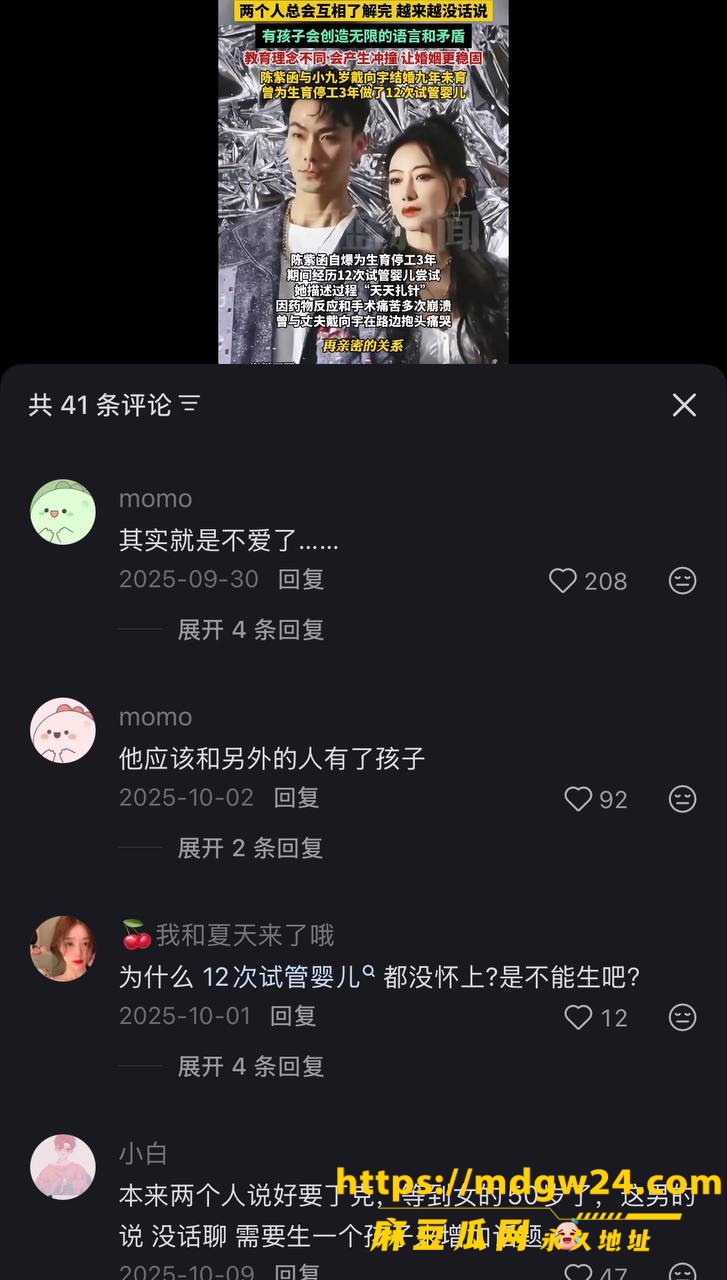The image size is (727, 1280).
Task: Close the comments panel
Action: [x=684, y=405]
